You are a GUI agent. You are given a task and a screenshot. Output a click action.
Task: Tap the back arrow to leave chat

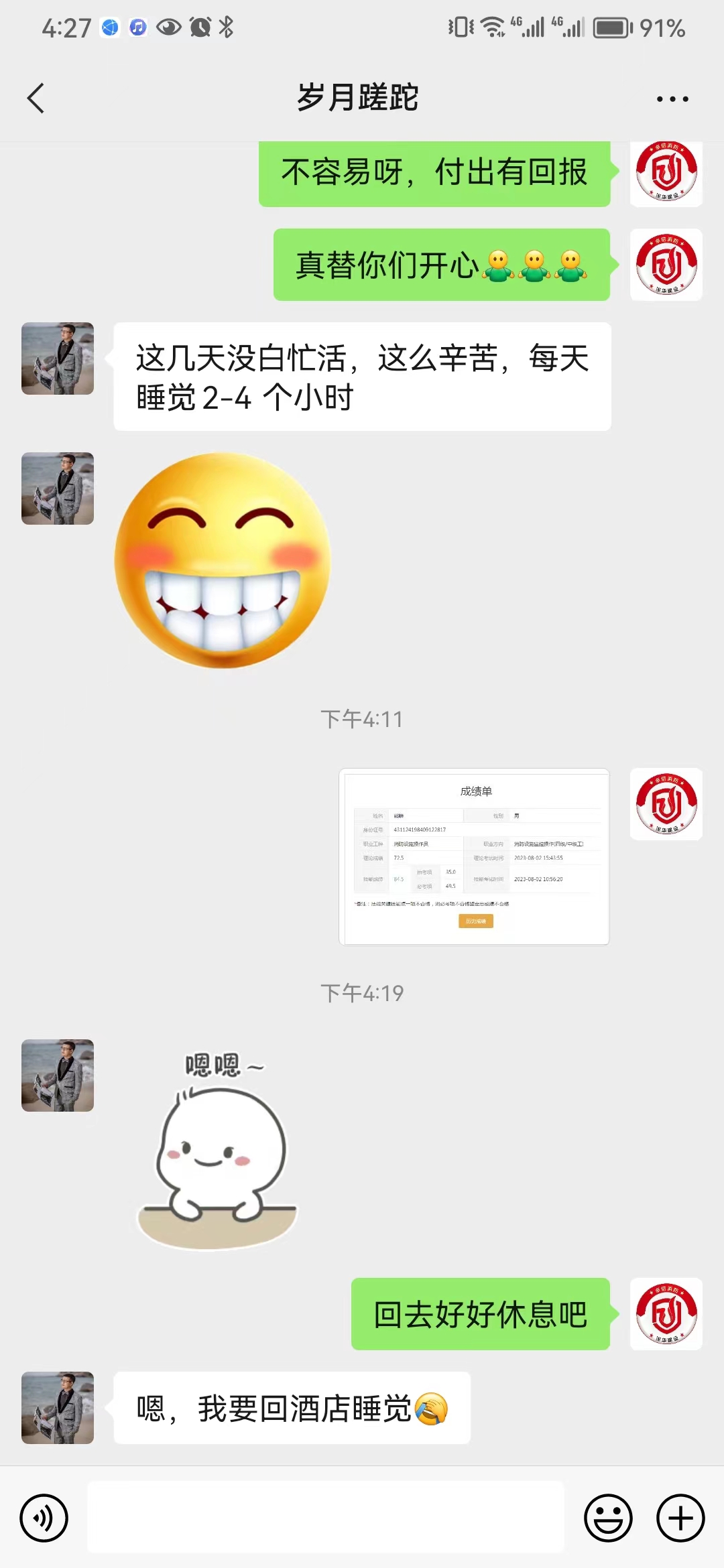[x=36, y=98]
